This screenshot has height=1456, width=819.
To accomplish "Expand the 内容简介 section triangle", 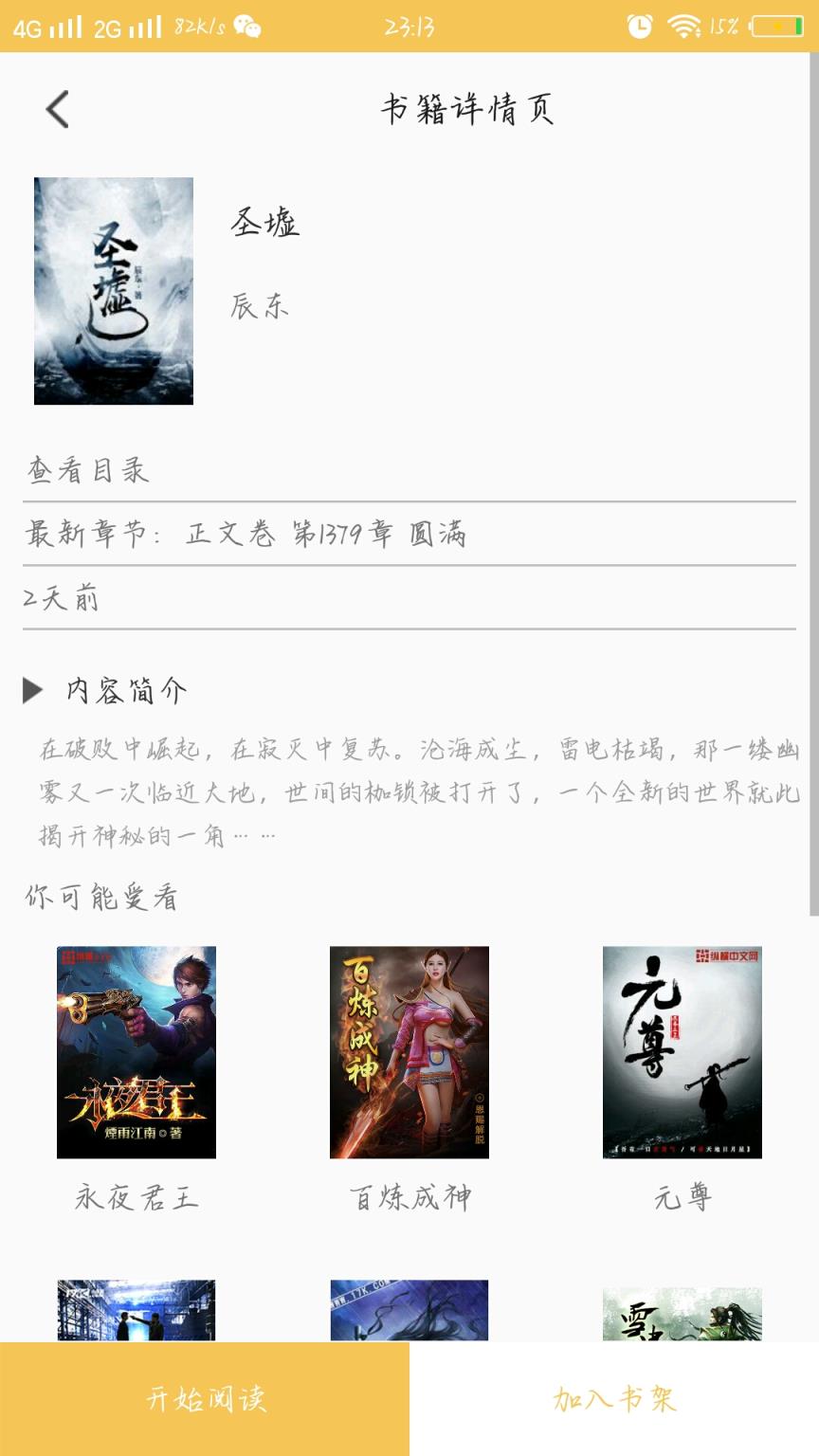I will pyautogui.click(x=32, y=691).
